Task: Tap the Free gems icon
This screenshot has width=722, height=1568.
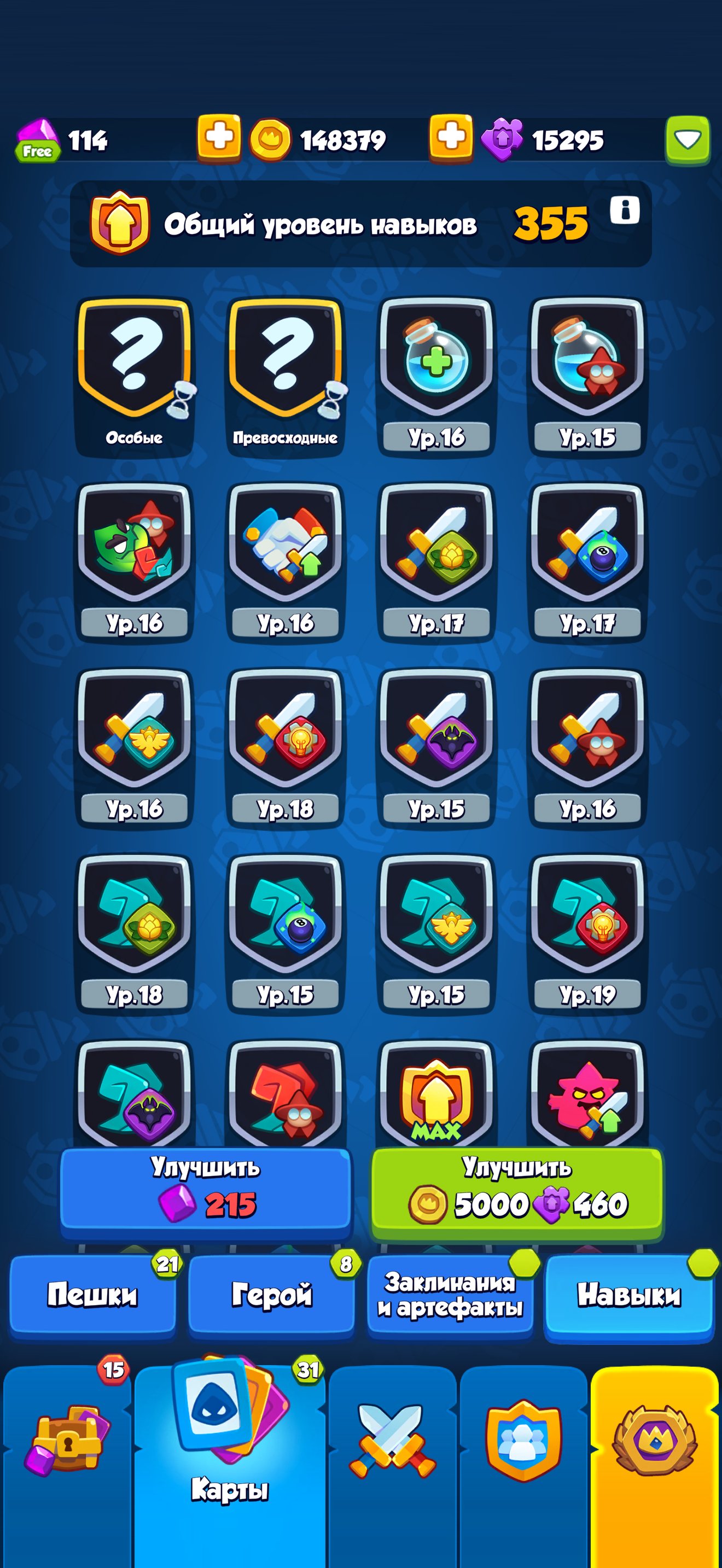Action: click(x=38, y=141)
